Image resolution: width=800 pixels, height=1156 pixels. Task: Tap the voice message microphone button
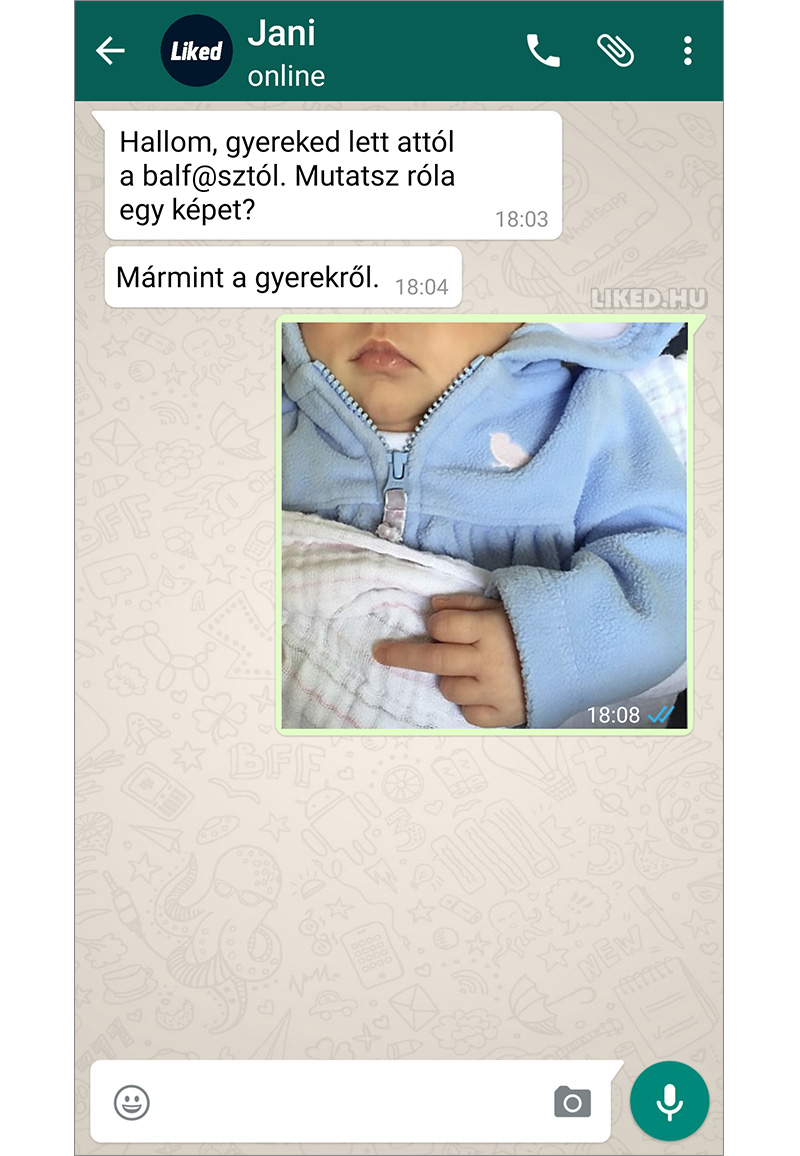tap(669, 1101)
